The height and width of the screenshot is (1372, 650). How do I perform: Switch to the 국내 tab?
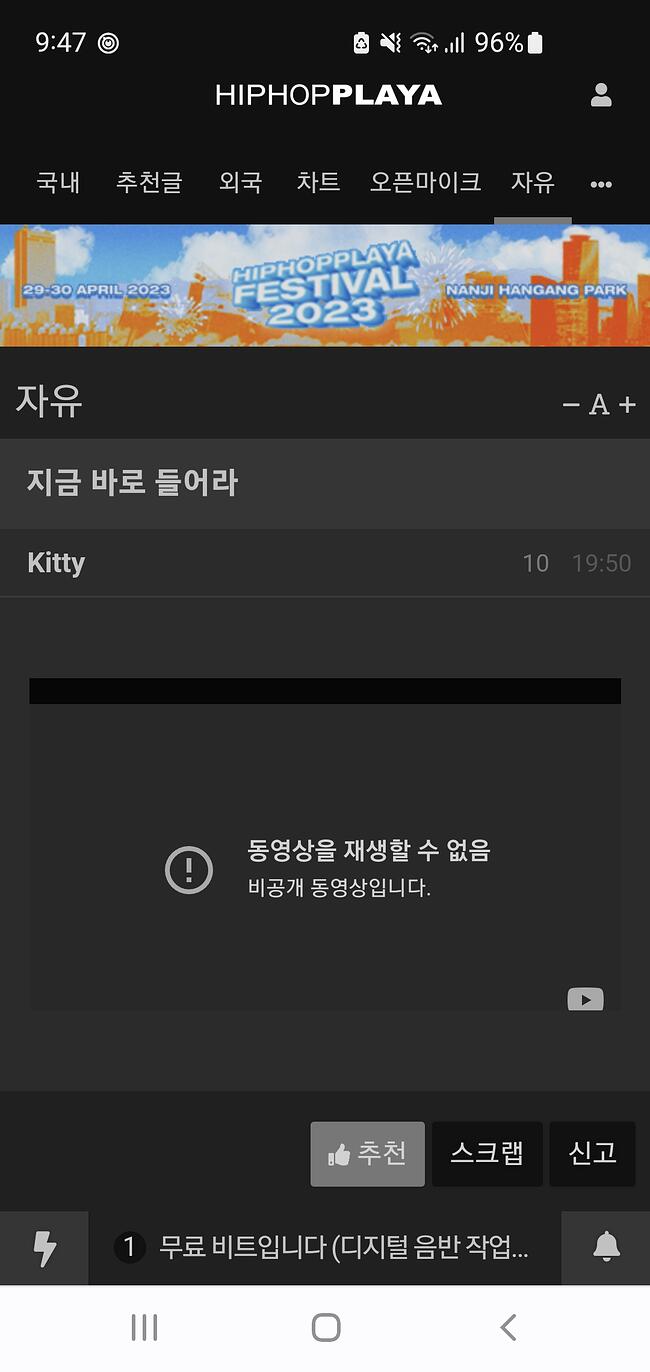pyautogui.click(x=58, y=182)
